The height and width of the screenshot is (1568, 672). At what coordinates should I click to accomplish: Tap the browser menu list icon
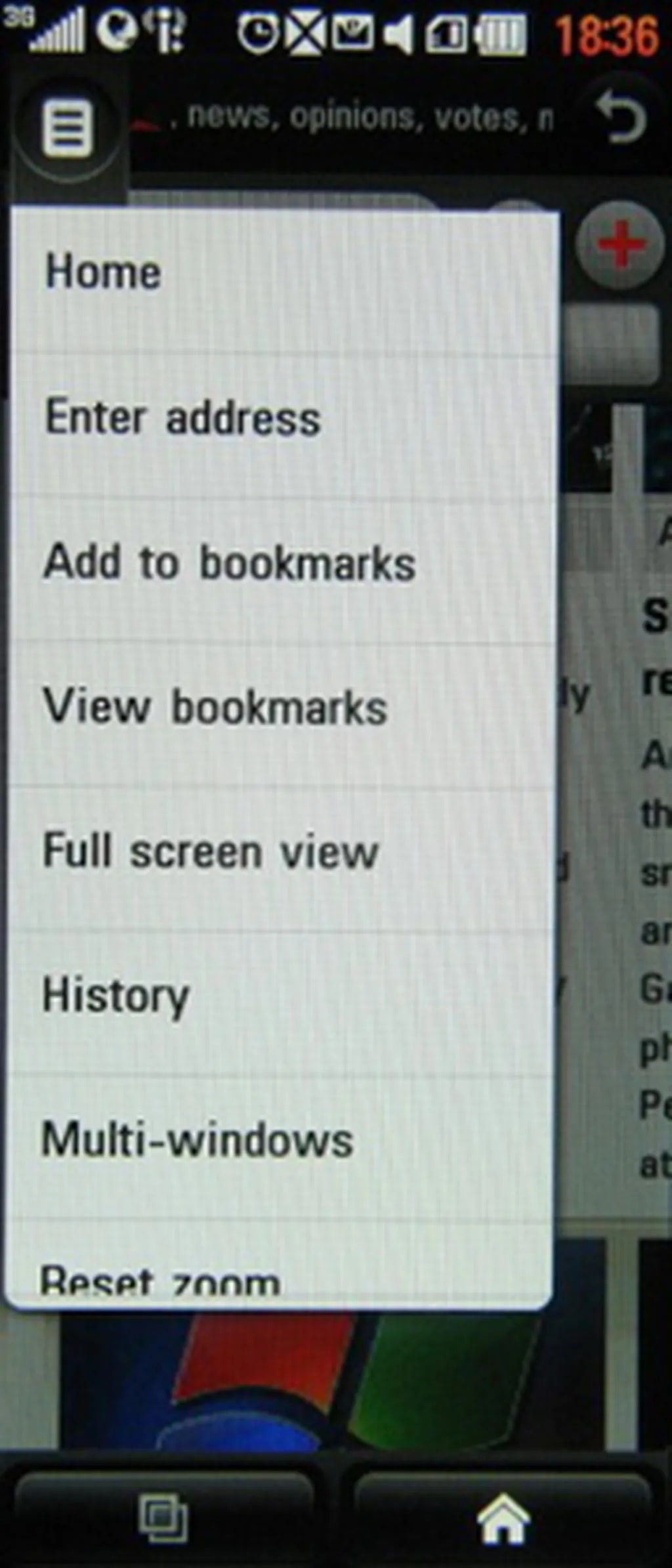pyautogui.click(x=67, y=127)
